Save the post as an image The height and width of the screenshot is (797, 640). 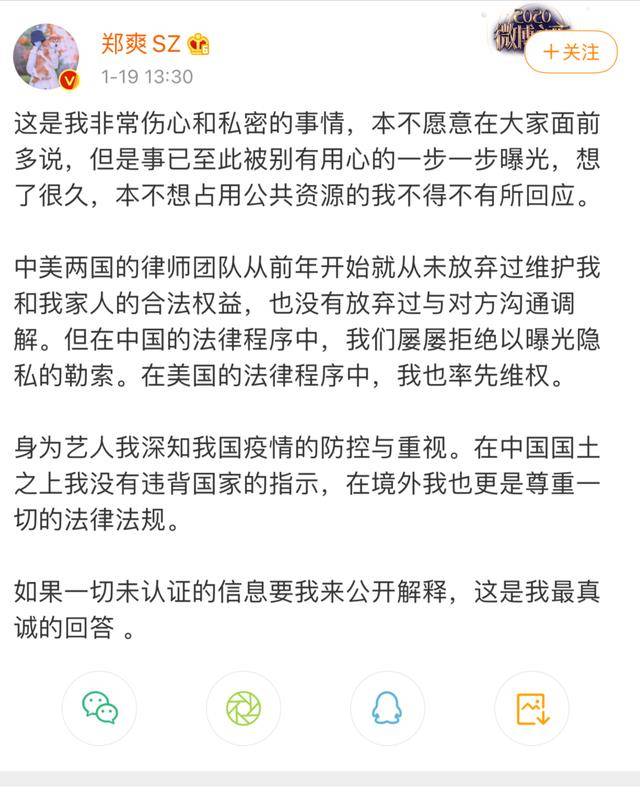[x=531, y=709]
